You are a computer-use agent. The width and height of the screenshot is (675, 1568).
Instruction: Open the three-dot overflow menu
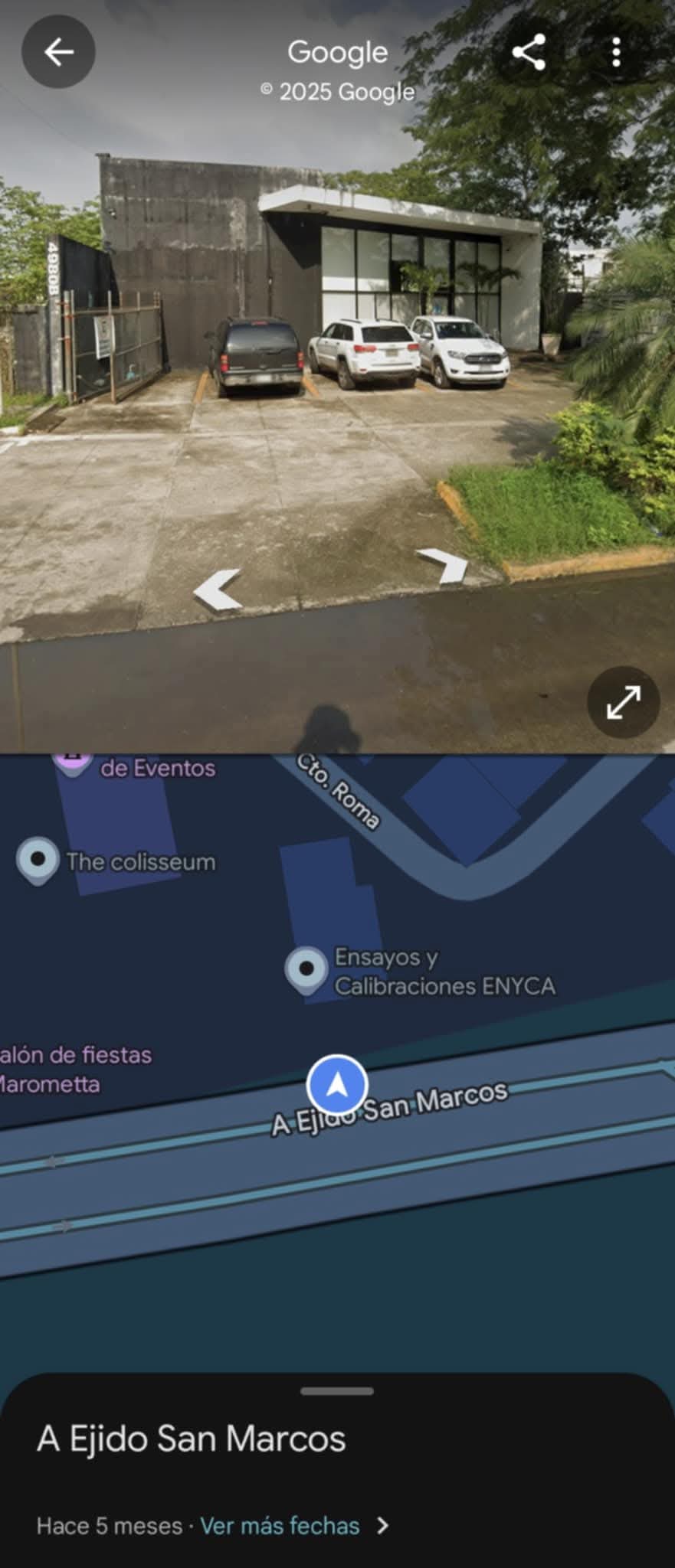click(x=616, y=52)
